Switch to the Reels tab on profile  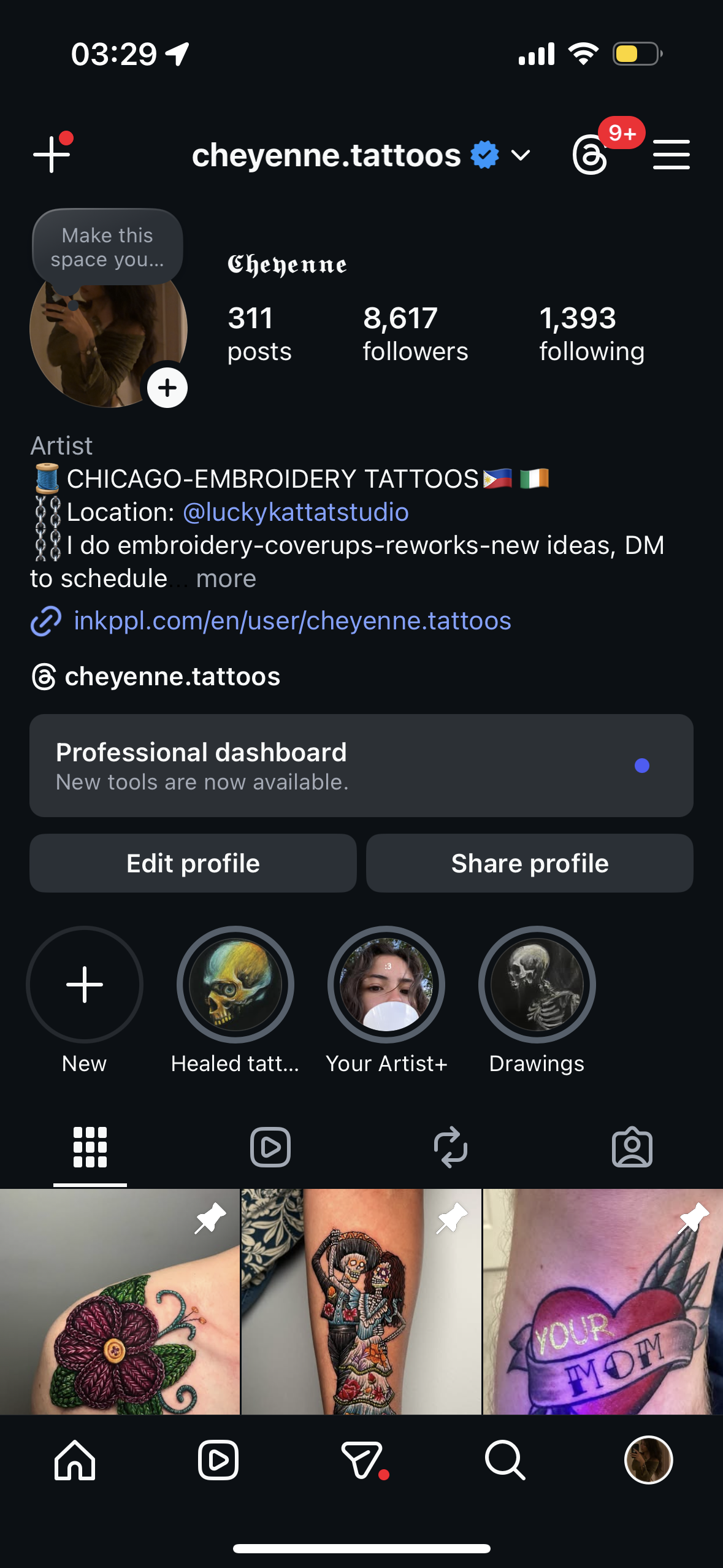(270, 1147)
